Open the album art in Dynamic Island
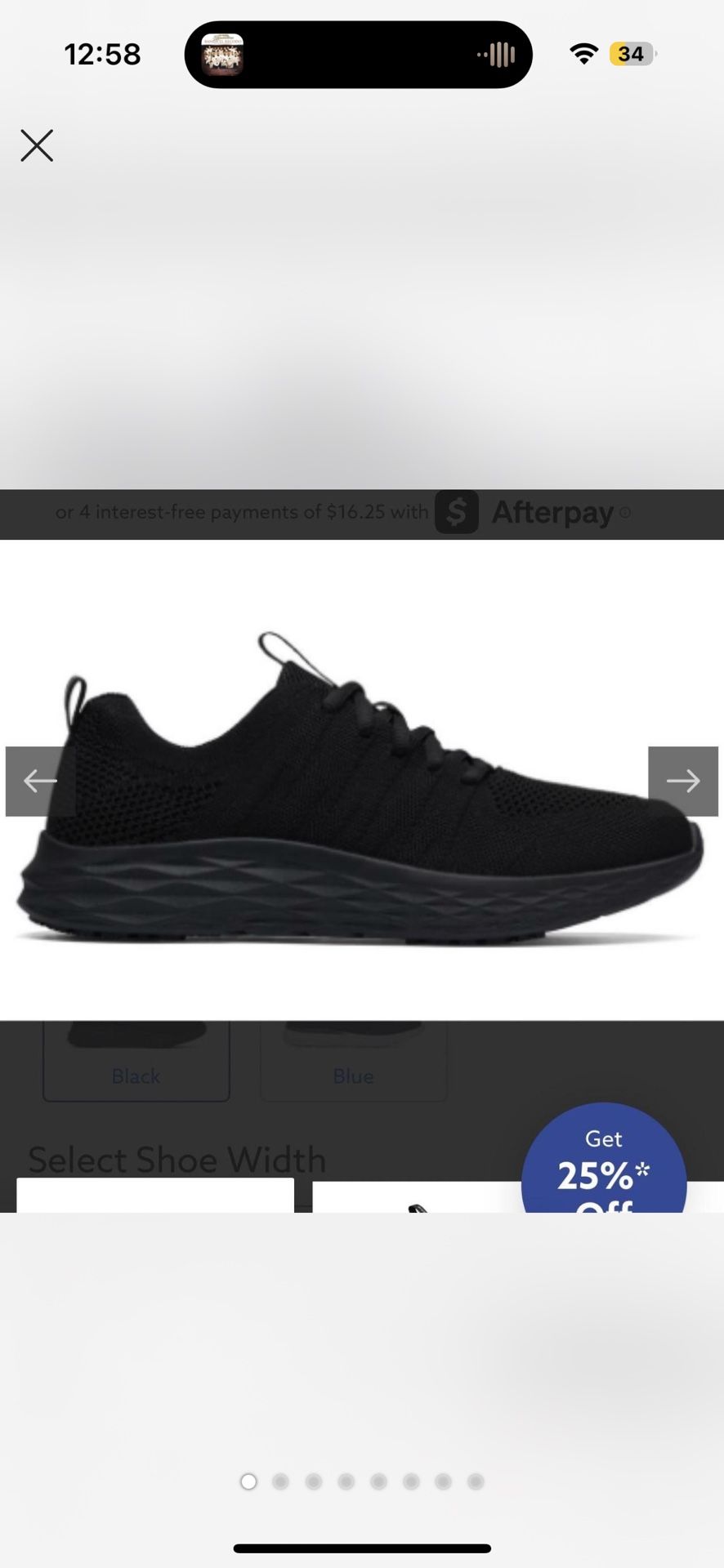This screenshot has width=724, height=1568. click(222, 54)
